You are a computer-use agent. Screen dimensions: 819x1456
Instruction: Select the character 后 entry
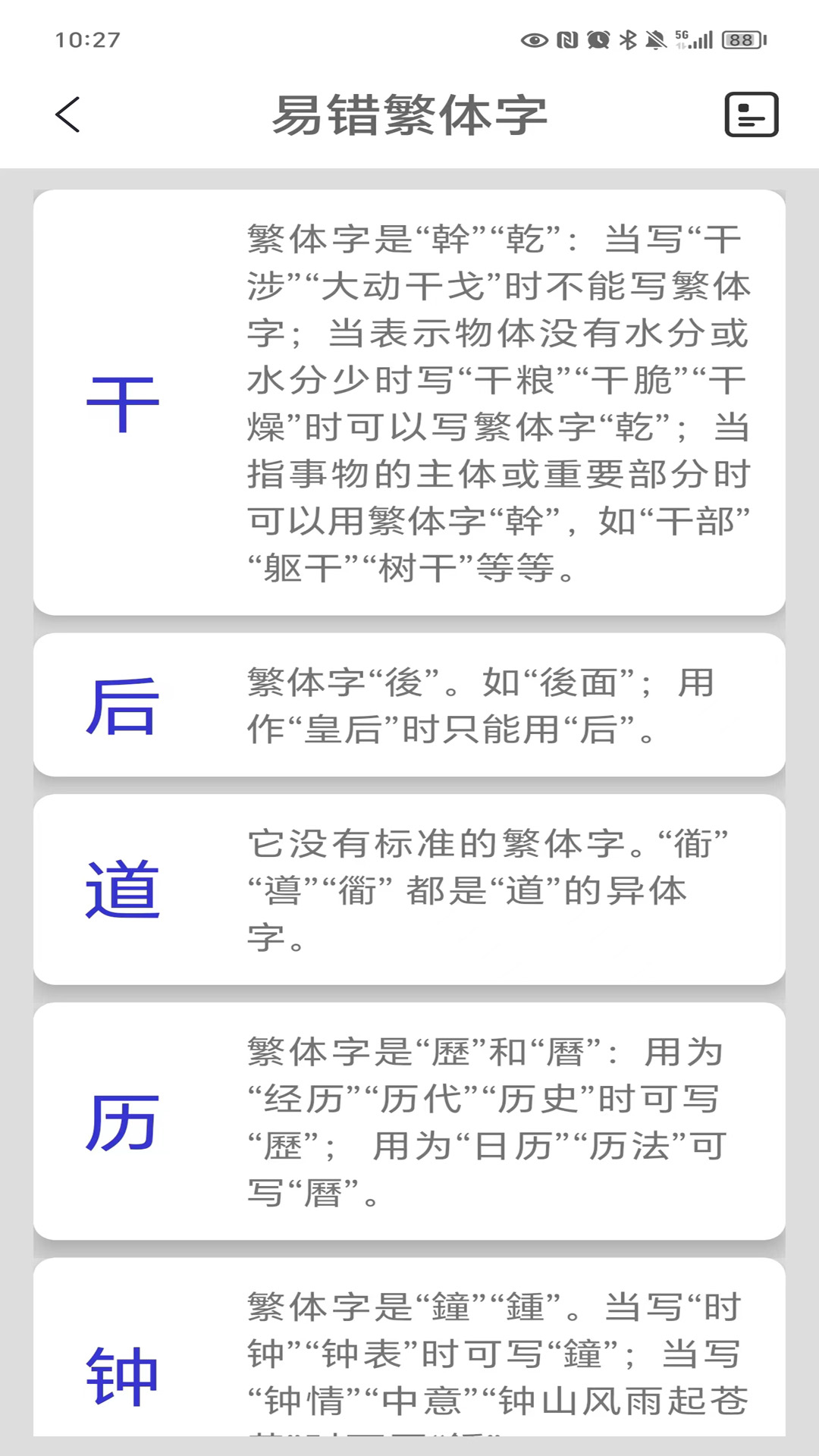click(x=124, y=707)
